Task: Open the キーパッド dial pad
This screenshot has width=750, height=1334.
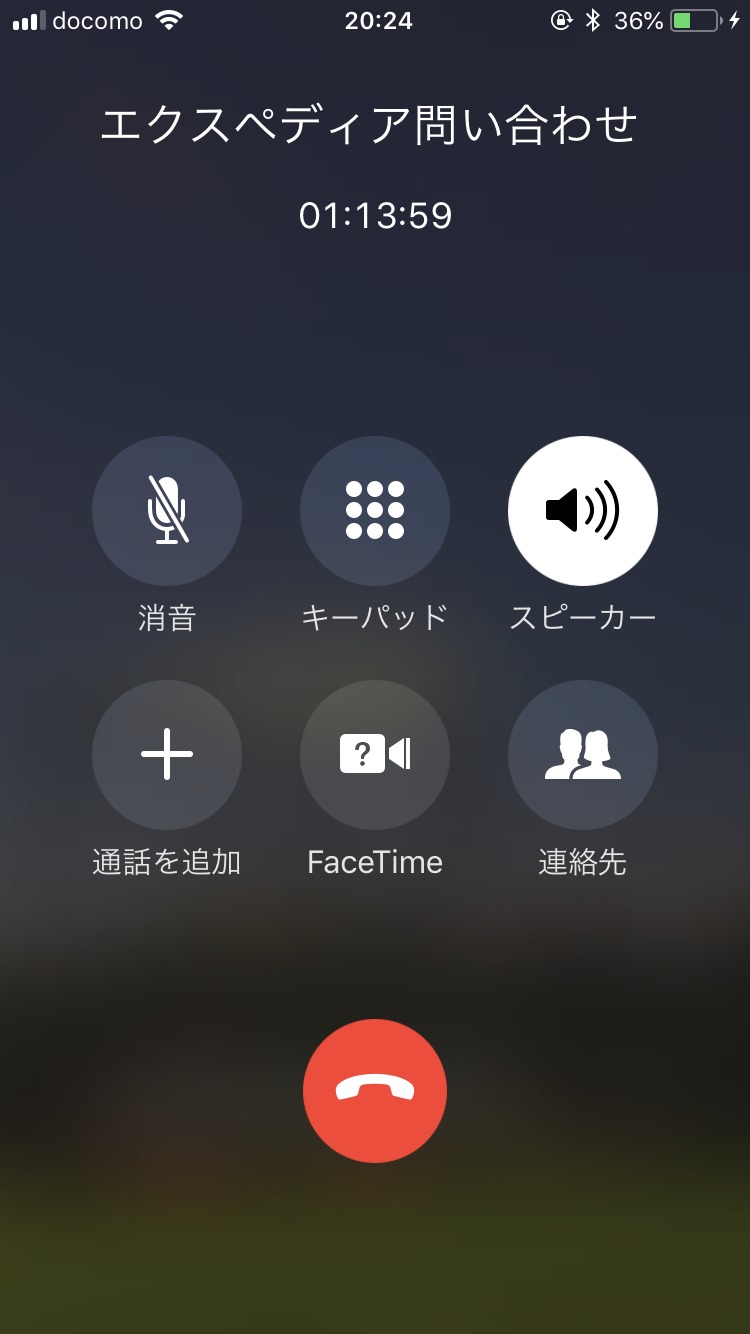Action: point(375,511)
